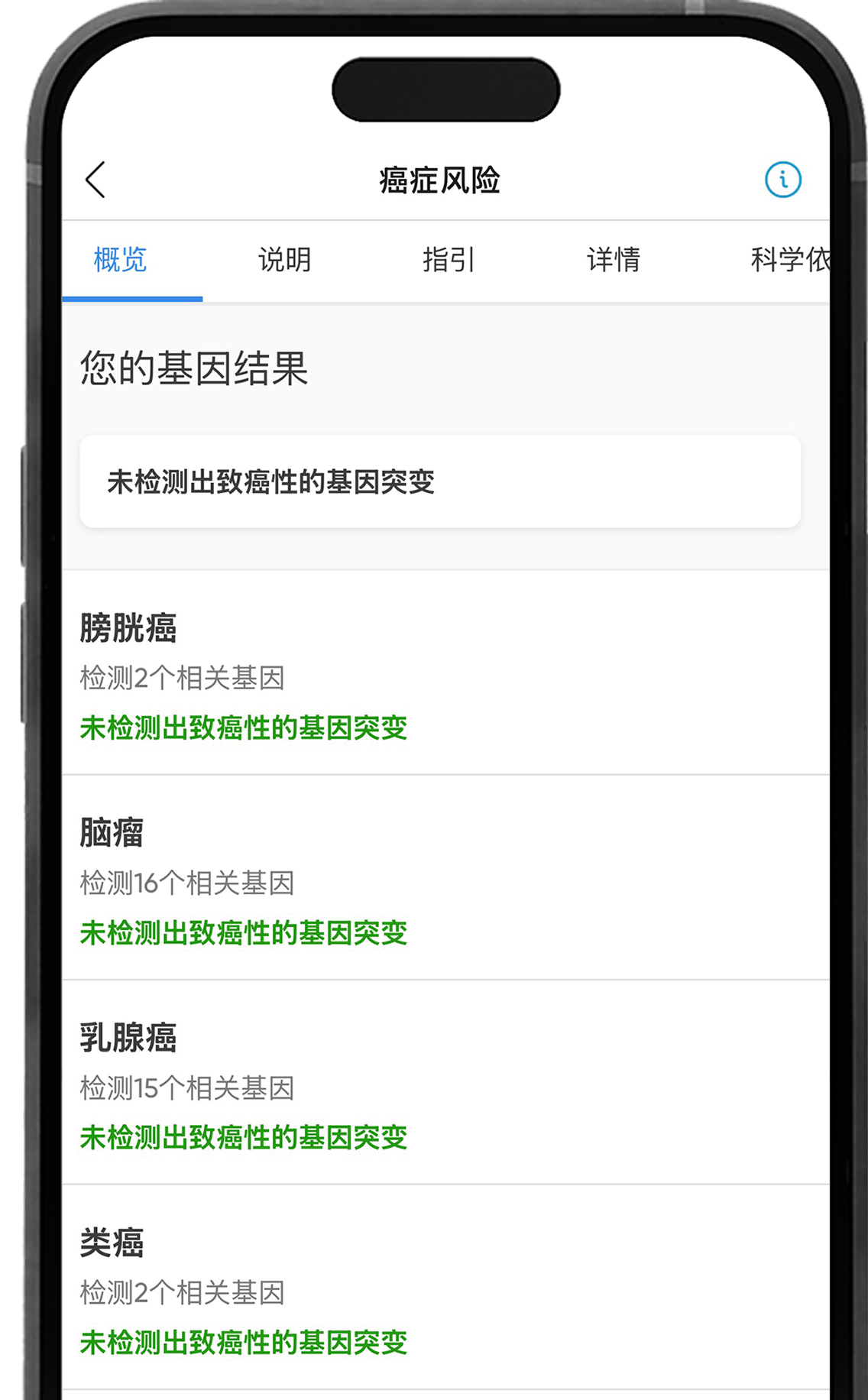The height and width of the screenshot is (1400, 868).
Task: Select the 概览 tab
Action: [x=120, y=260]
